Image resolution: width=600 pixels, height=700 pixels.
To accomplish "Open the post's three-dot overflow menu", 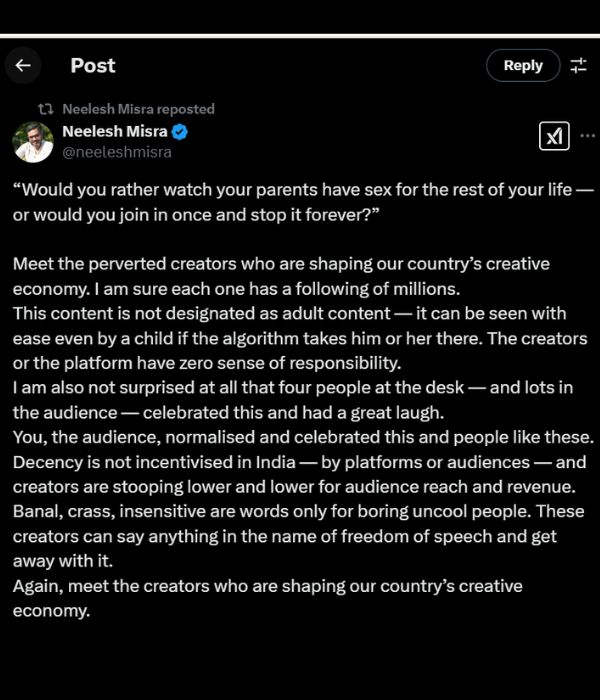I will [x=587, y=133].
